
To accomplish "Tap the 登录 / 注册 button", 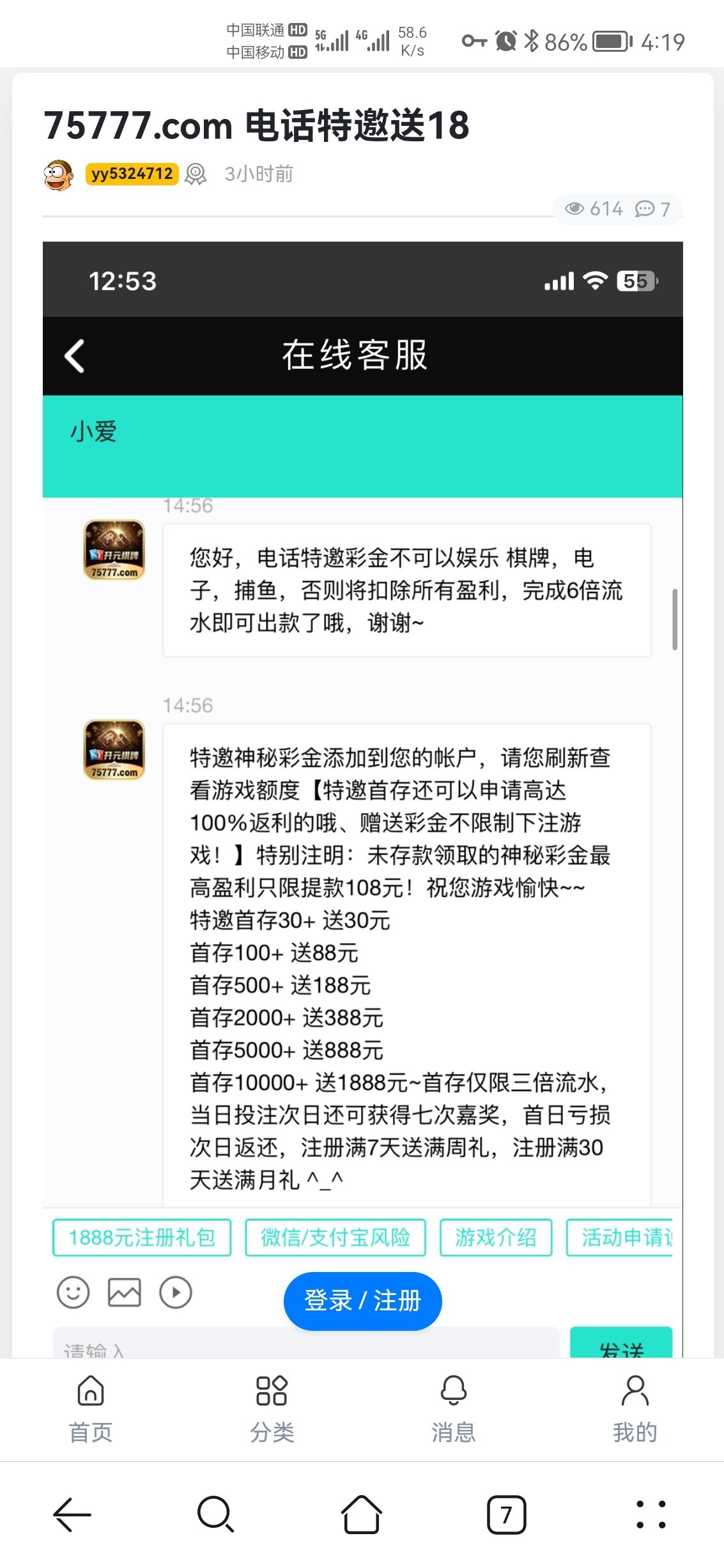I will click(x=362, y=1301).
